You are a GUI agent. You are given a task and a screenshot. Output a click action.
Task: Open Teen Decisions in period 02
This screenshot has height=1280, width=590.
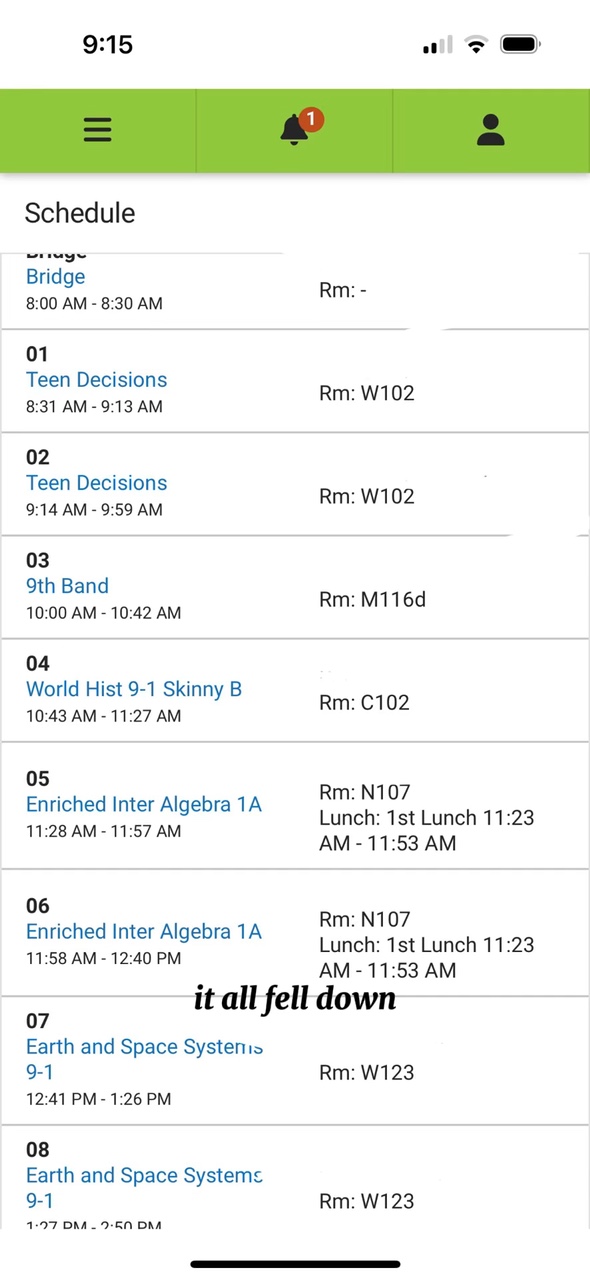tap(97, 483)
